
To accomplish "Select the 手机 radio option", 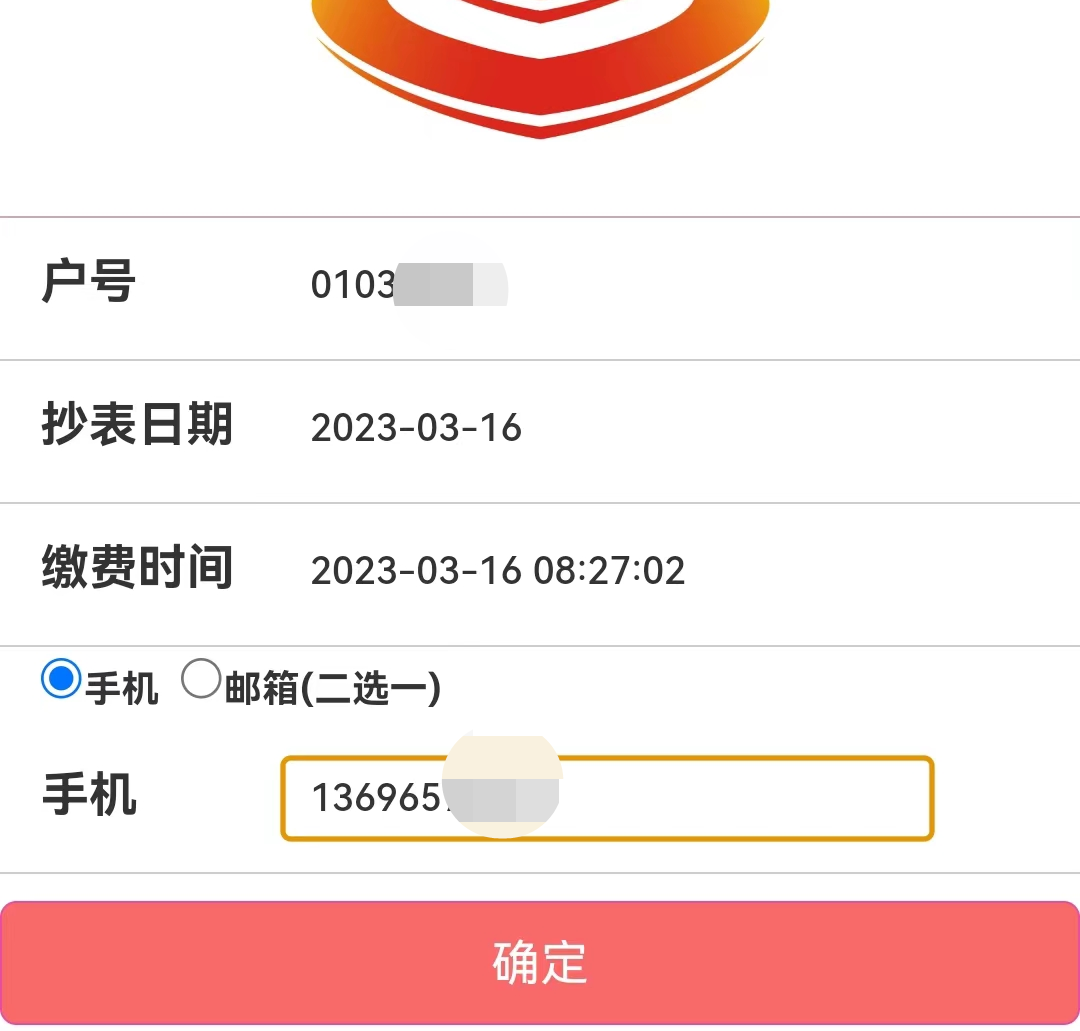I will click(61, 680).
